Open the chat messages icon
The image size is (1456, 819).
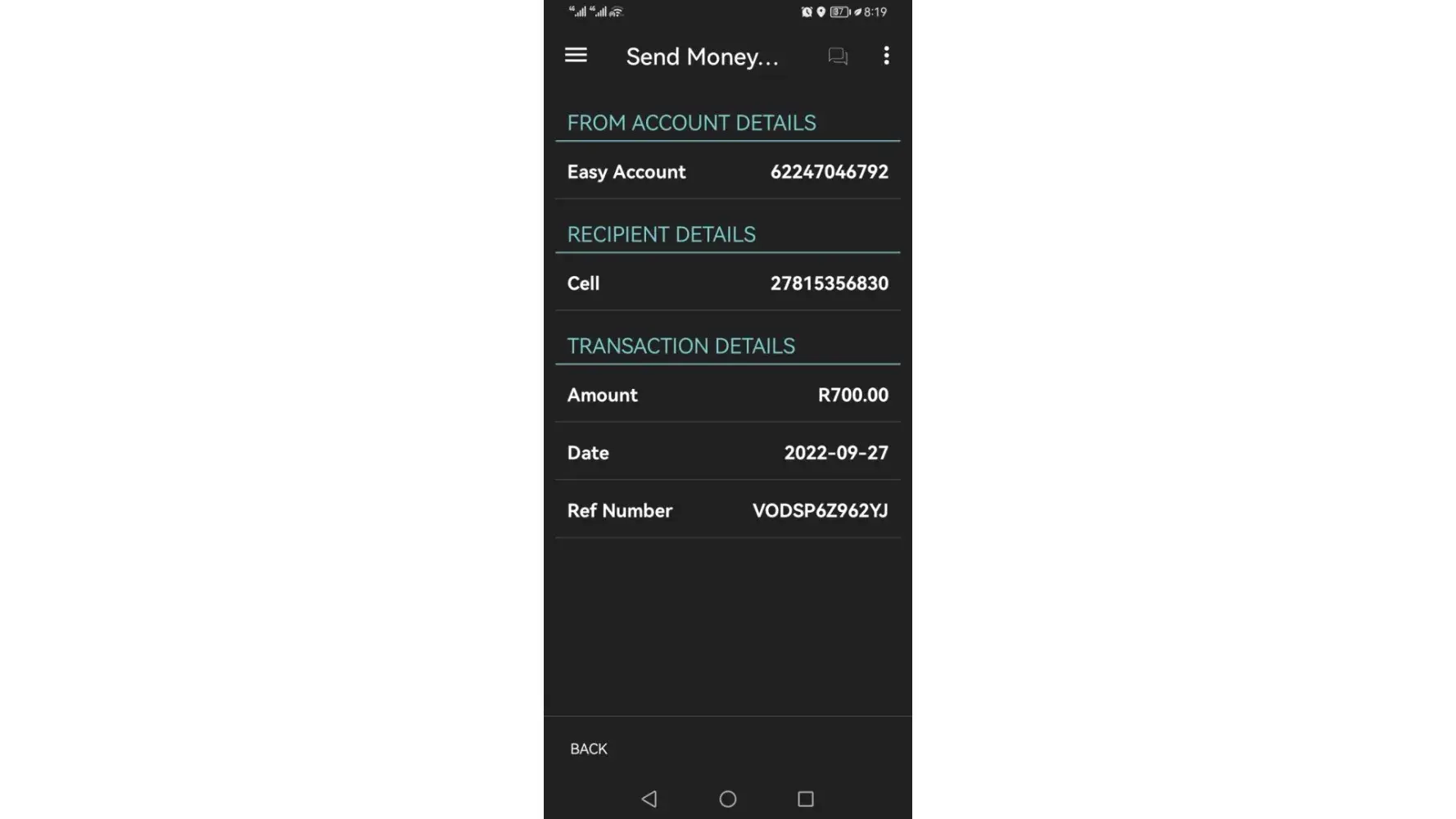(838, 57)
